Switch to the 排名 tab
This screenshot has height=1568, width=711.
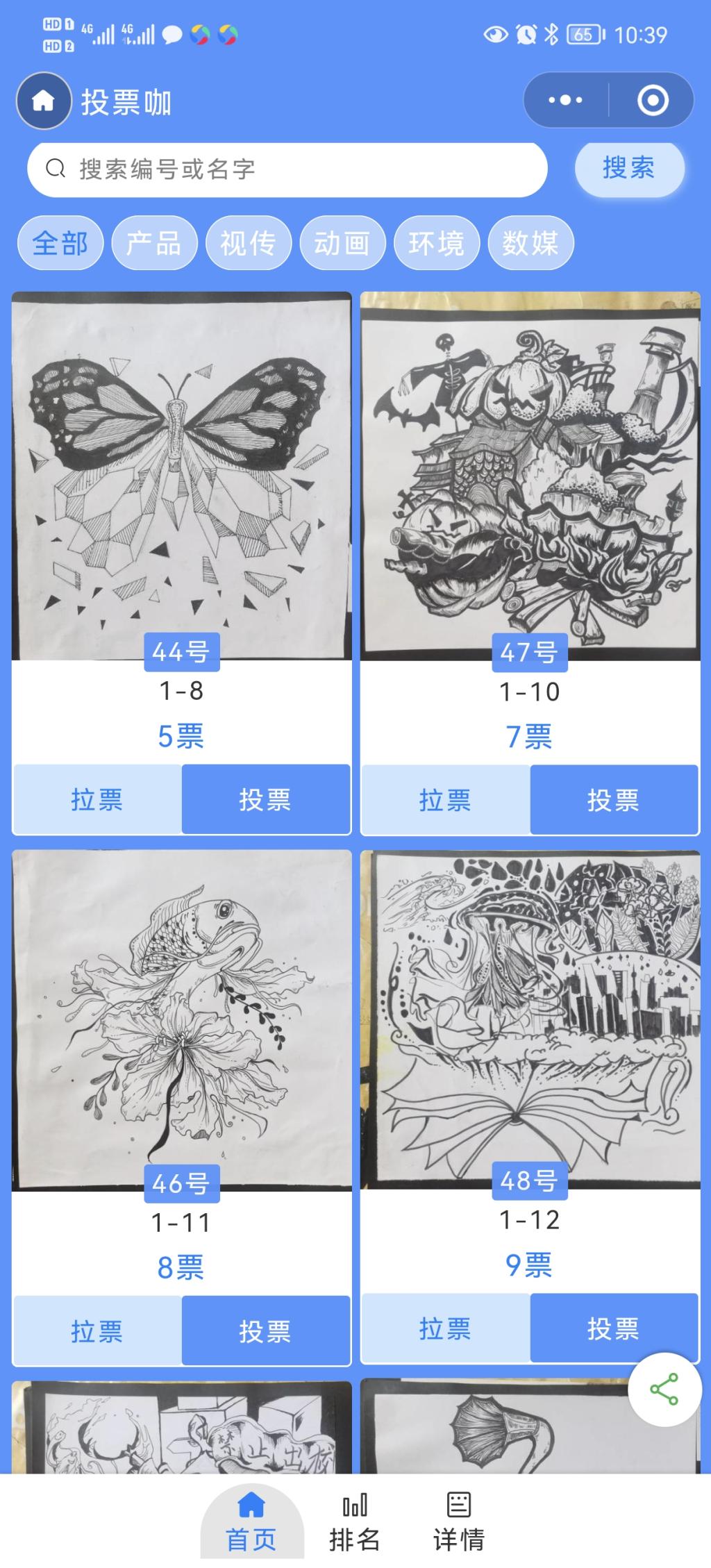pos(355,1522)
